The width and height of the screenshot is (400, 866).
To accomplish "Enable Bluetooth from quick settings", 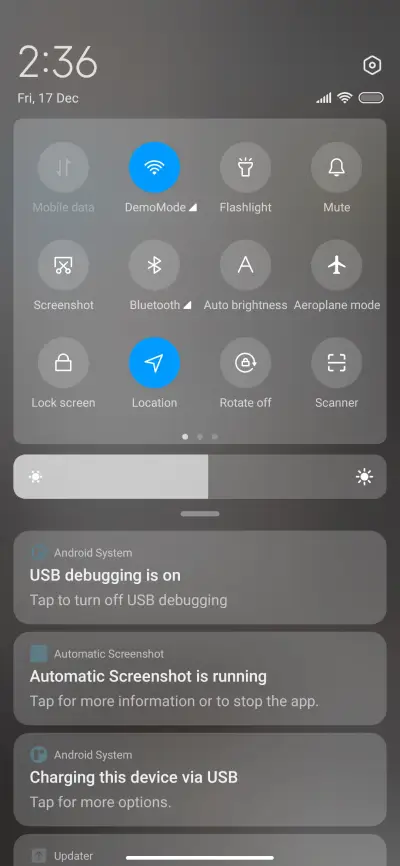I will (x=154, y=265).
